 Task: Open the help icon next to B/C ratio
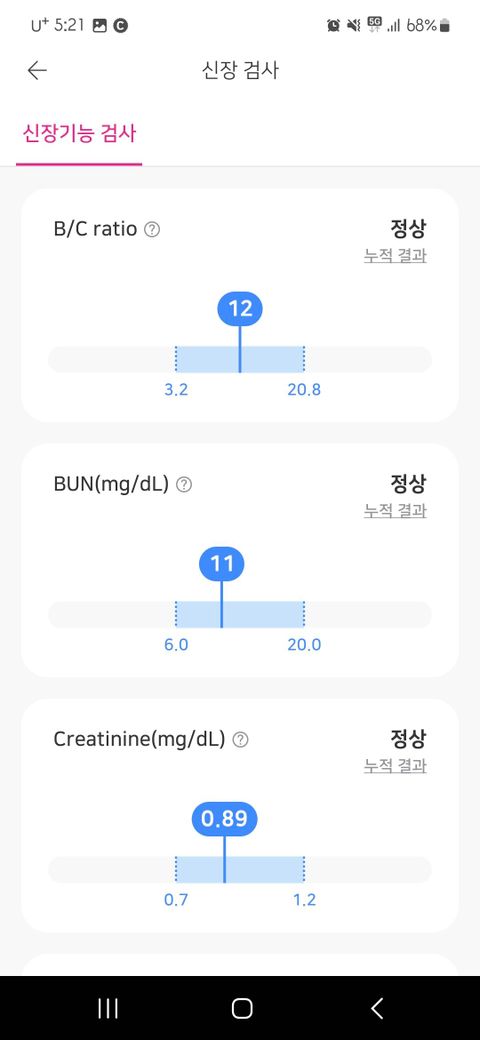coord(152,229)
